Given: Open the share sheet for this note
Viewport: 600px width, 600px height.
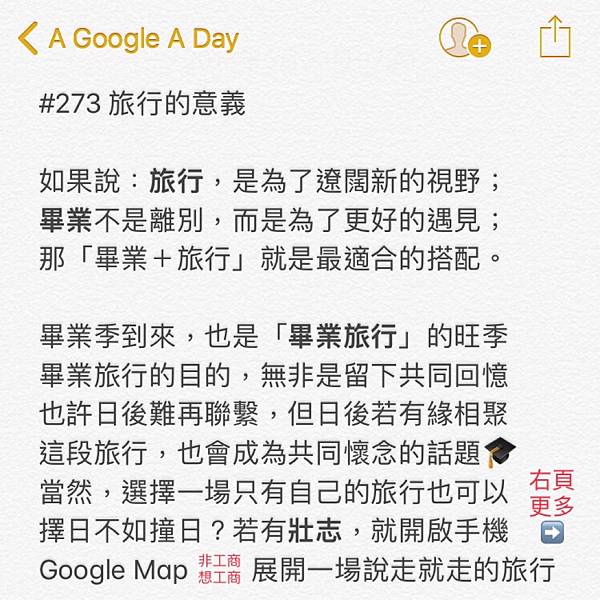Looking at the screenshot, I should tap(554, 37).
